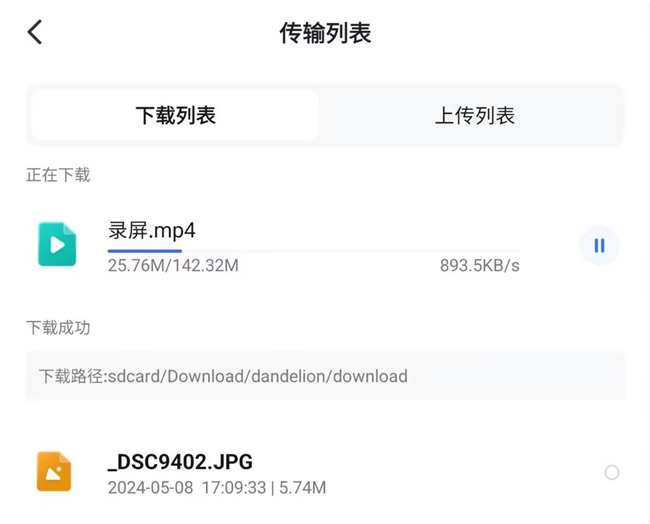Pause the 录屏.mp4 download
The height and width of the screenshot is (524, 650).
pyautogui.click(x=599, y=245)
